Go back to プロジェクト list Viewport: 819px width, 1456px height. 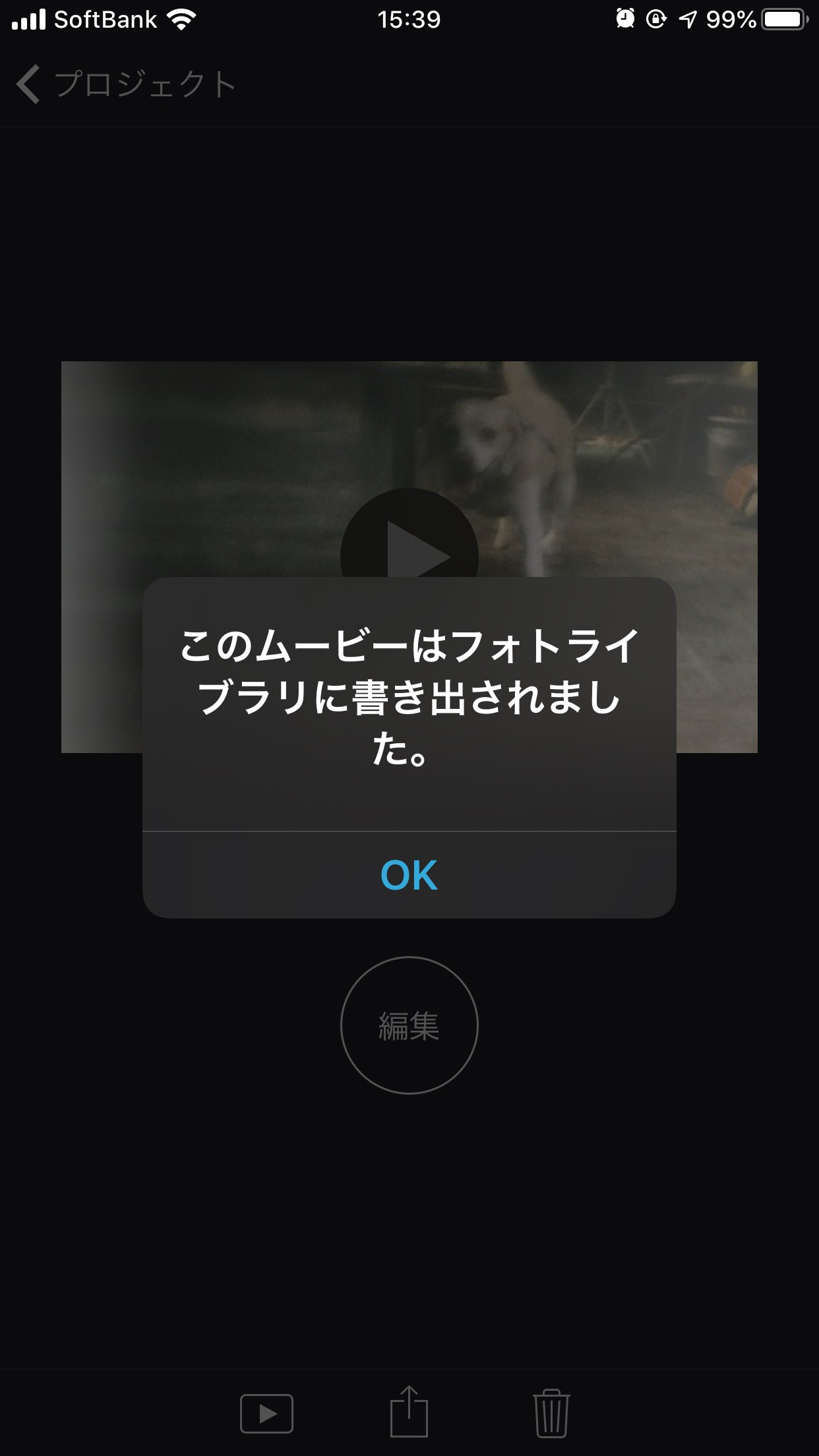click(x=125, y=84)
